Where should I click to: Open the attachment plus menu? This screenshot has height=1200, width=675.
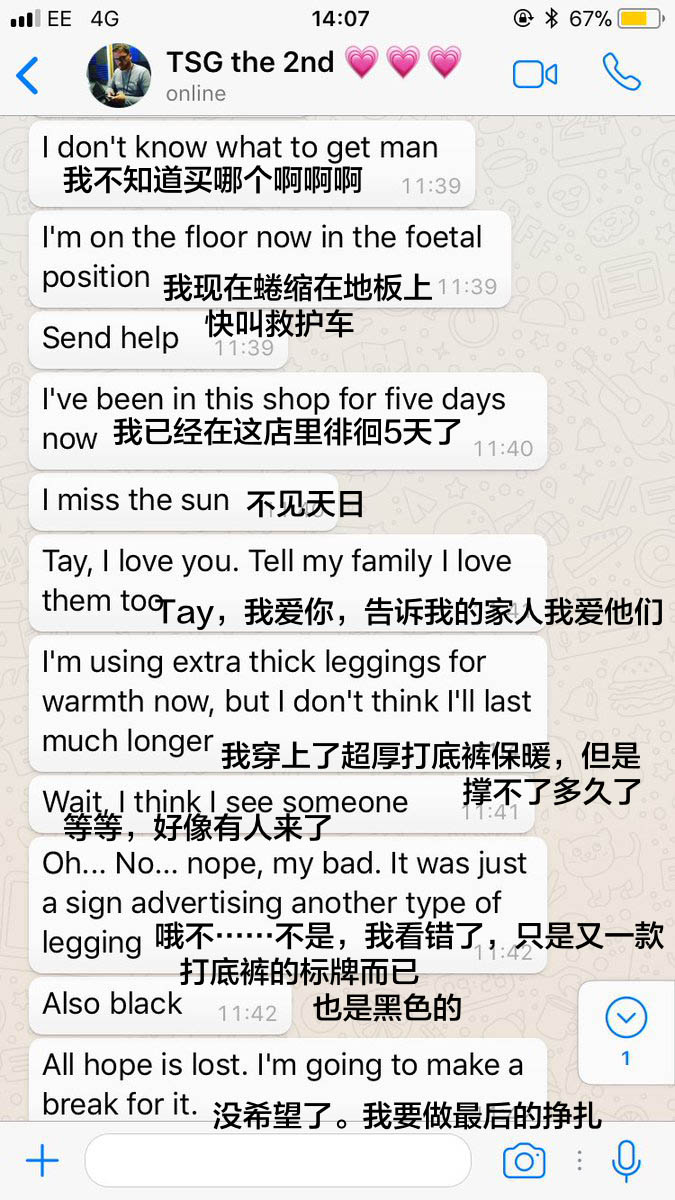(x=42, y=1161)
